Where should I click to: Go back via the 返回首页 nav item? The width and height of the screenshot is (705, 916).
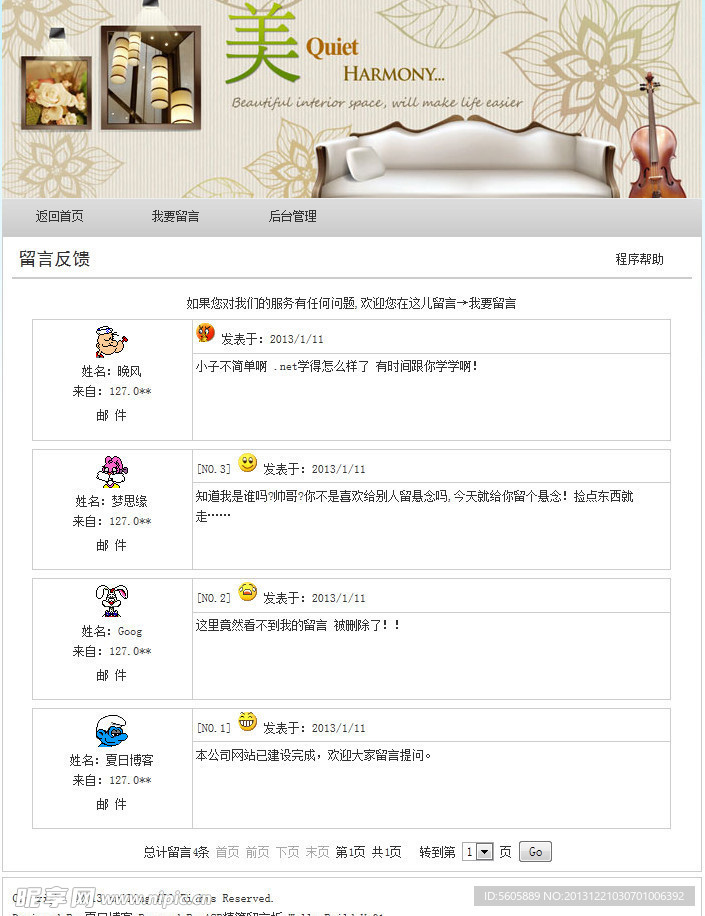pos(60,216)
